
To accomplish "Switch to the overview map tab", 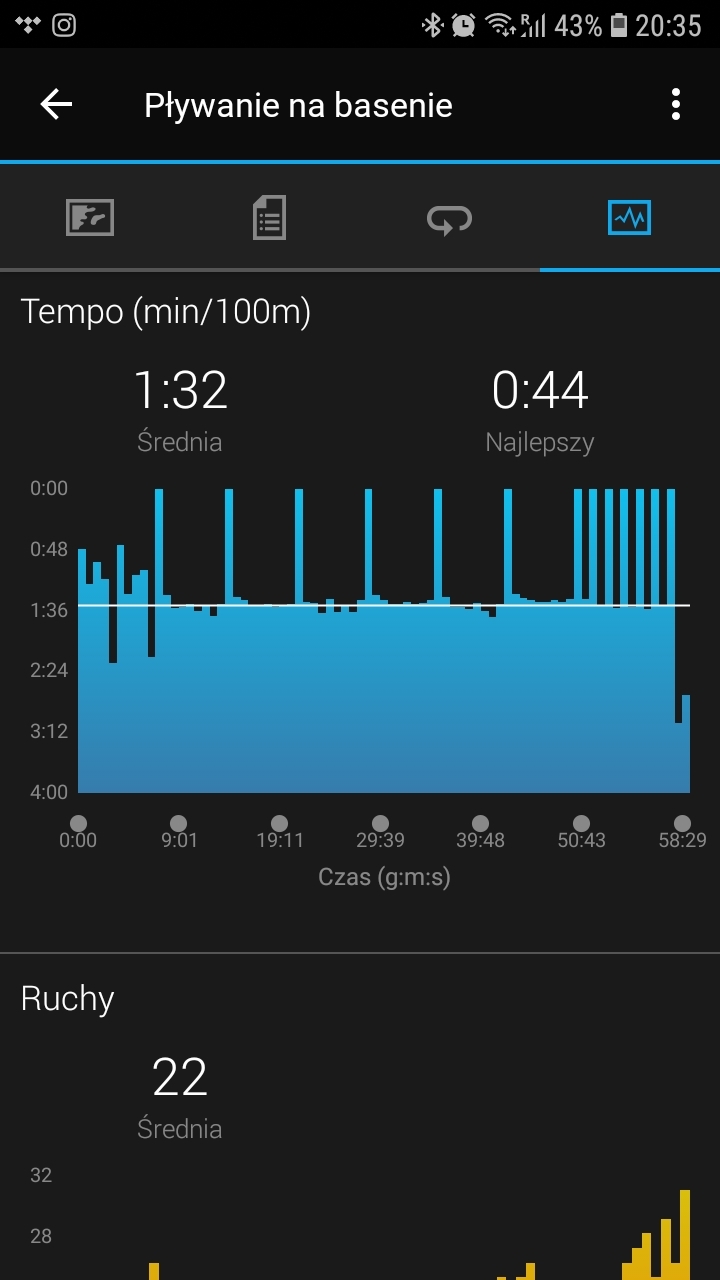I will [90, 217].
